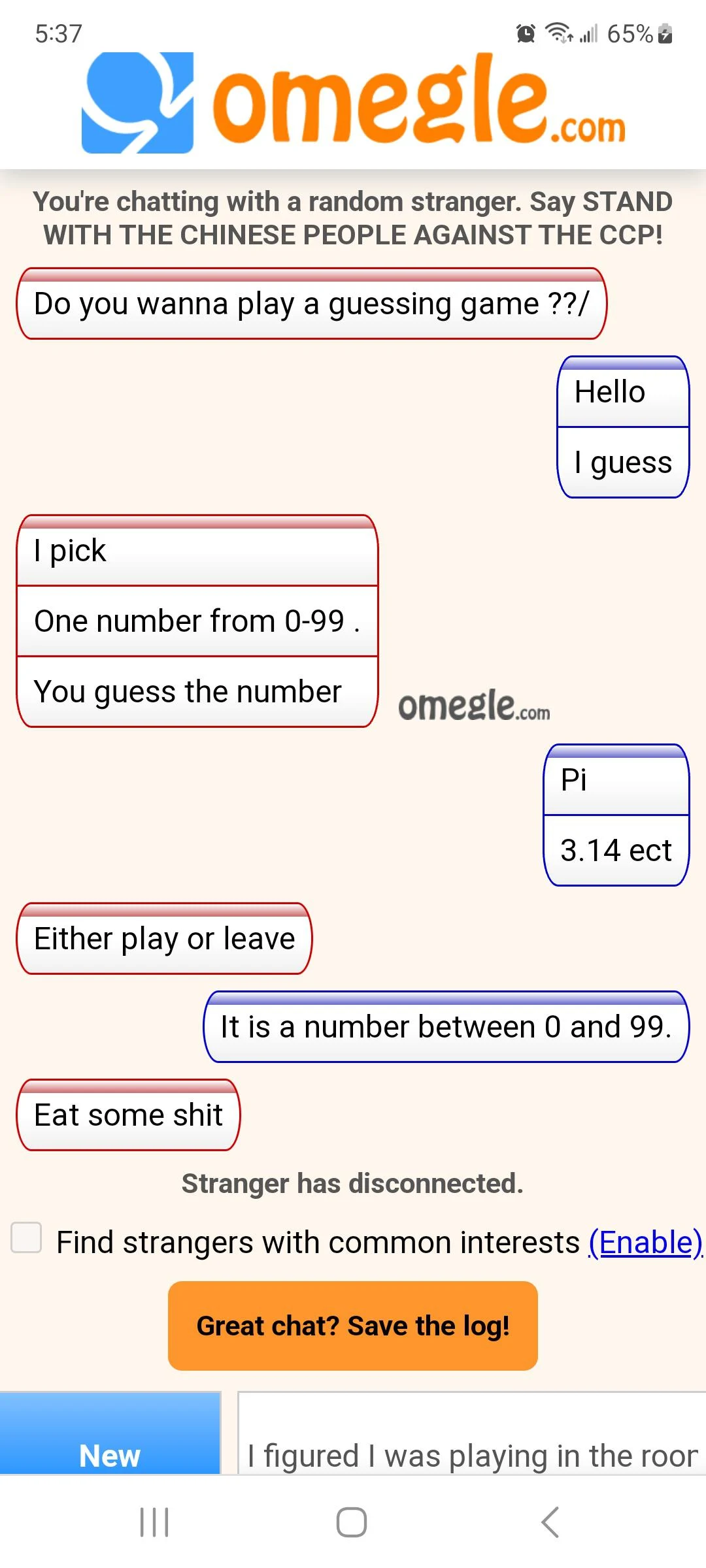The width and height of the screenshot is (706, 1568).
Task: Tap the Great chat? Save the log! button
Action: coord(353,1325)
